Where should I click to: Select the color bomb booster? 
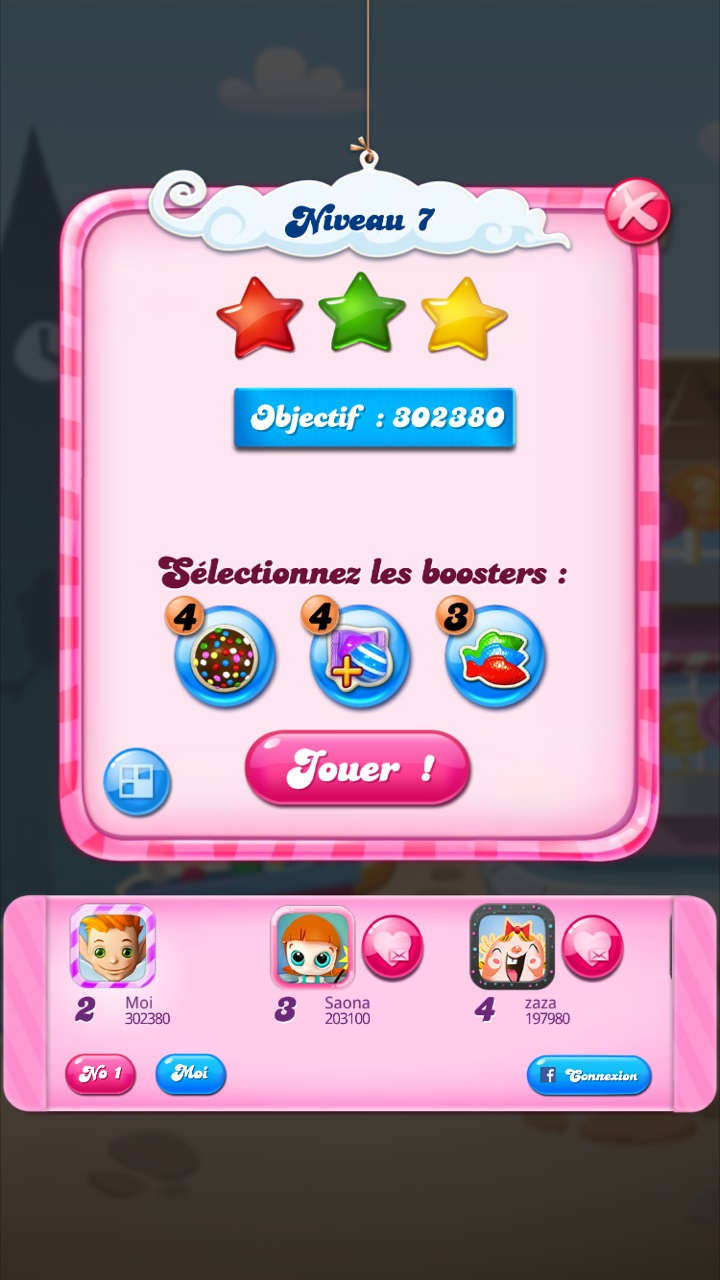(225, 657)
